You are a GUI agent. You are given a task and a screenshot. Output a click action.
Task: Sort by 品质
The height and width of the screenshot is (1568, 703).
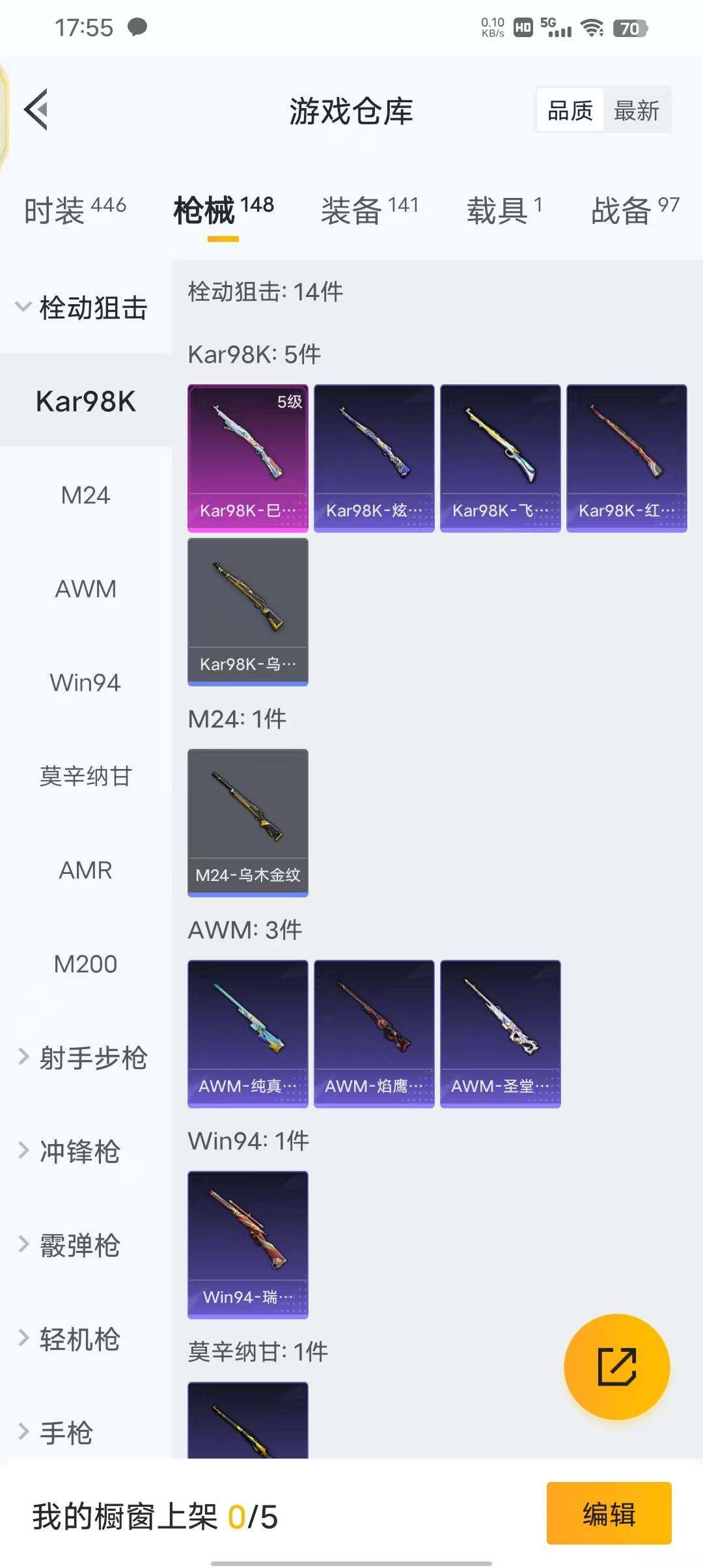point(570,110)
